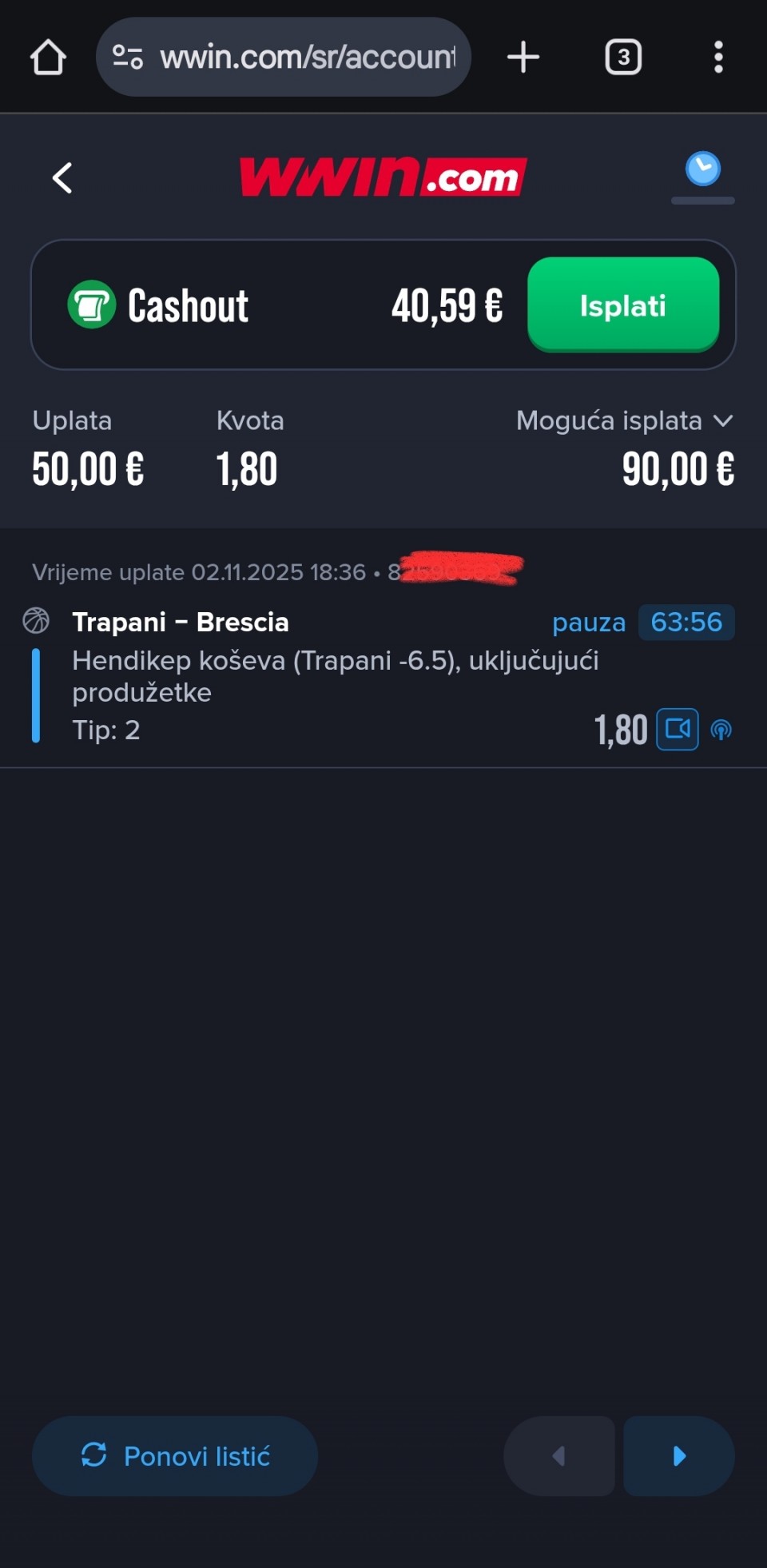This screenshot has width=767, height=1568.
Task: Go to the next ticket
Action: click(679, 1455)
